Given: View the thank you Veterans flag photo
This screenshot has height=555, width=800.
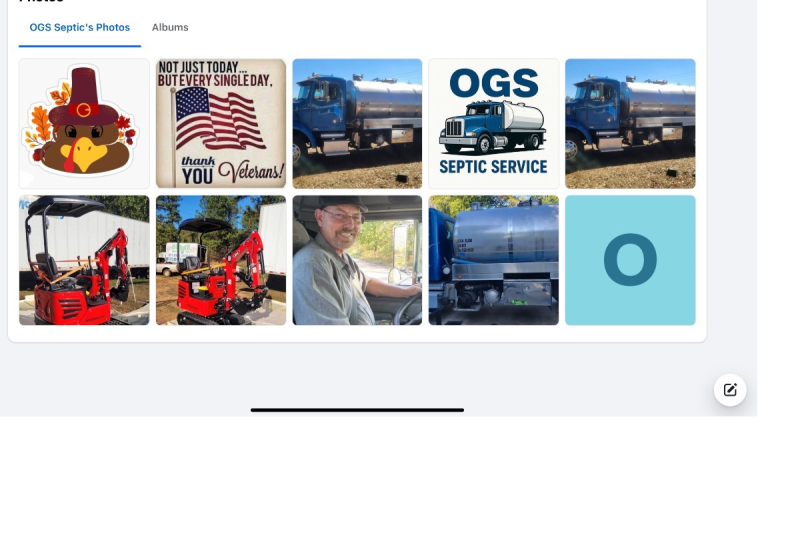Looking at the screenshot, I should 221,124.
